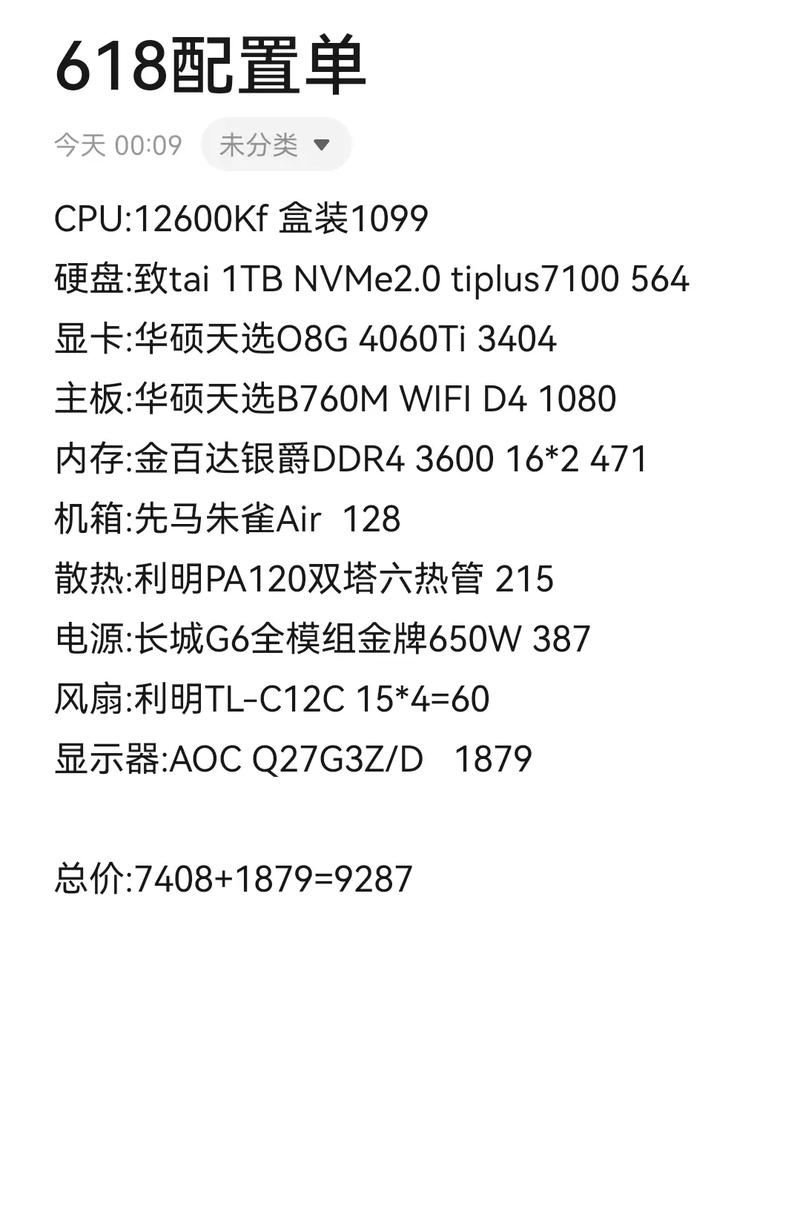Select the 主板 B760M WIFI line

335,399
